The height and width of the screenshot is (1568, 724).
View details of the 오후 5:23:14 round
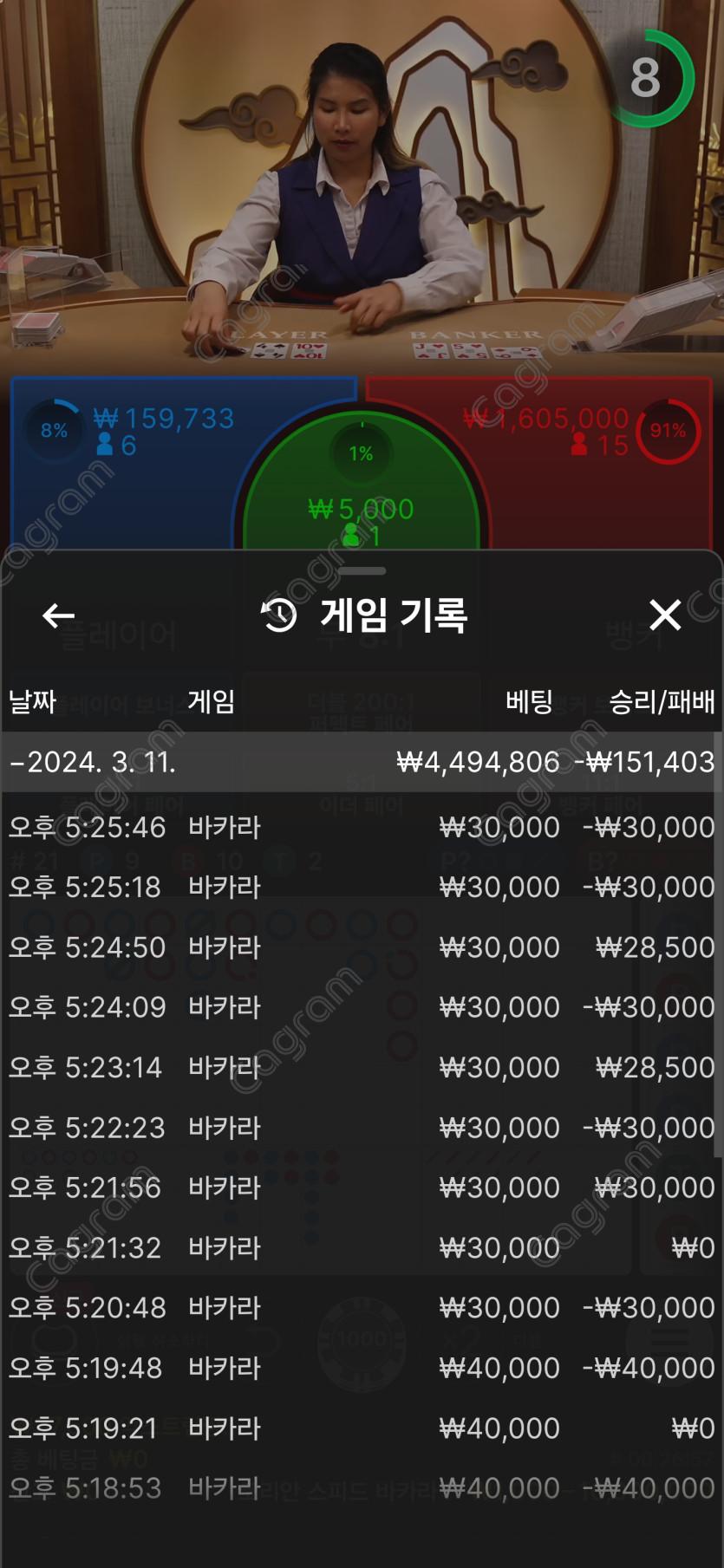(x=361, y=1067)
